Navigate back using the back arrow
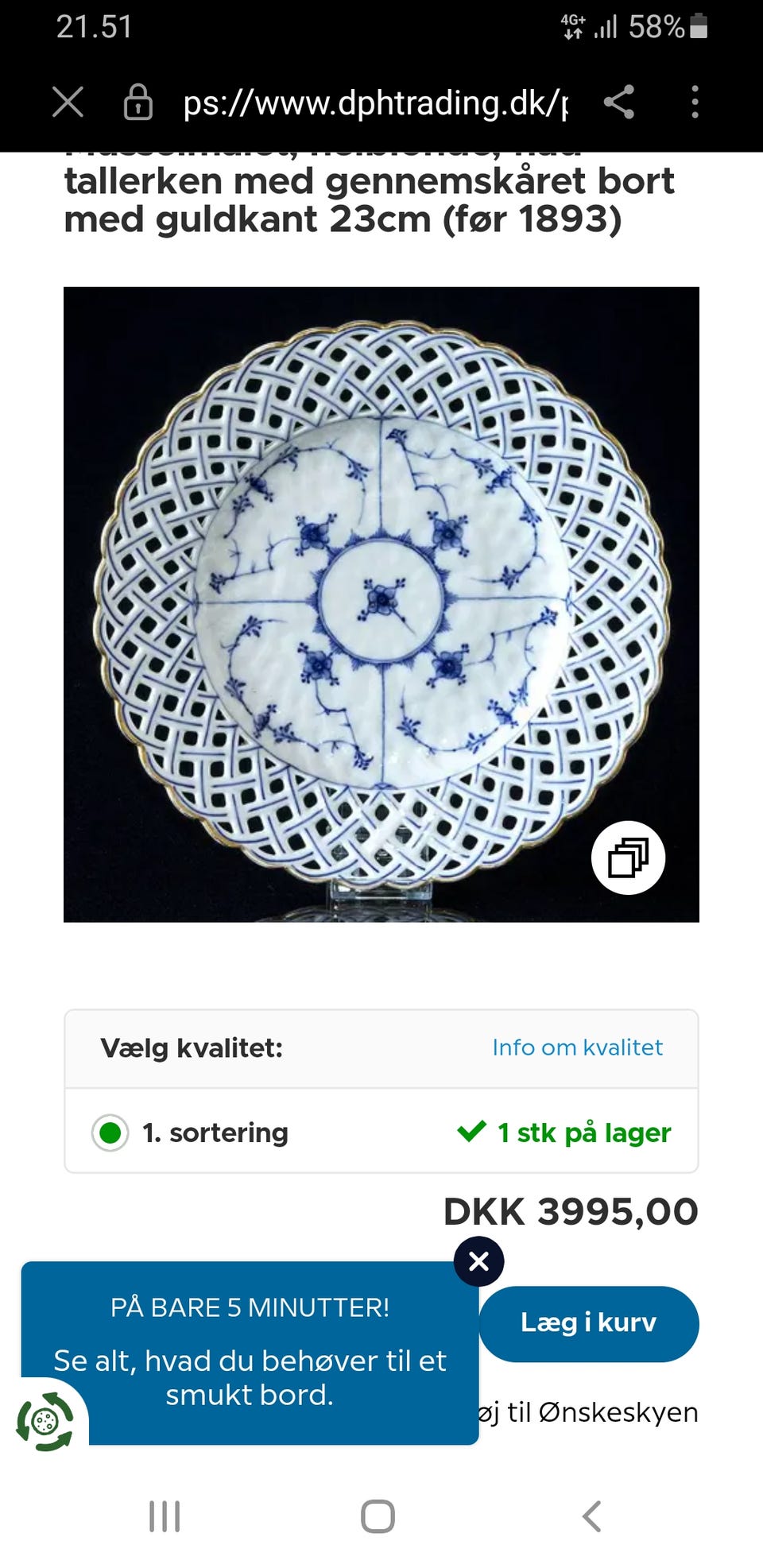763x1568 pixels. click(x=592, y=1515)
